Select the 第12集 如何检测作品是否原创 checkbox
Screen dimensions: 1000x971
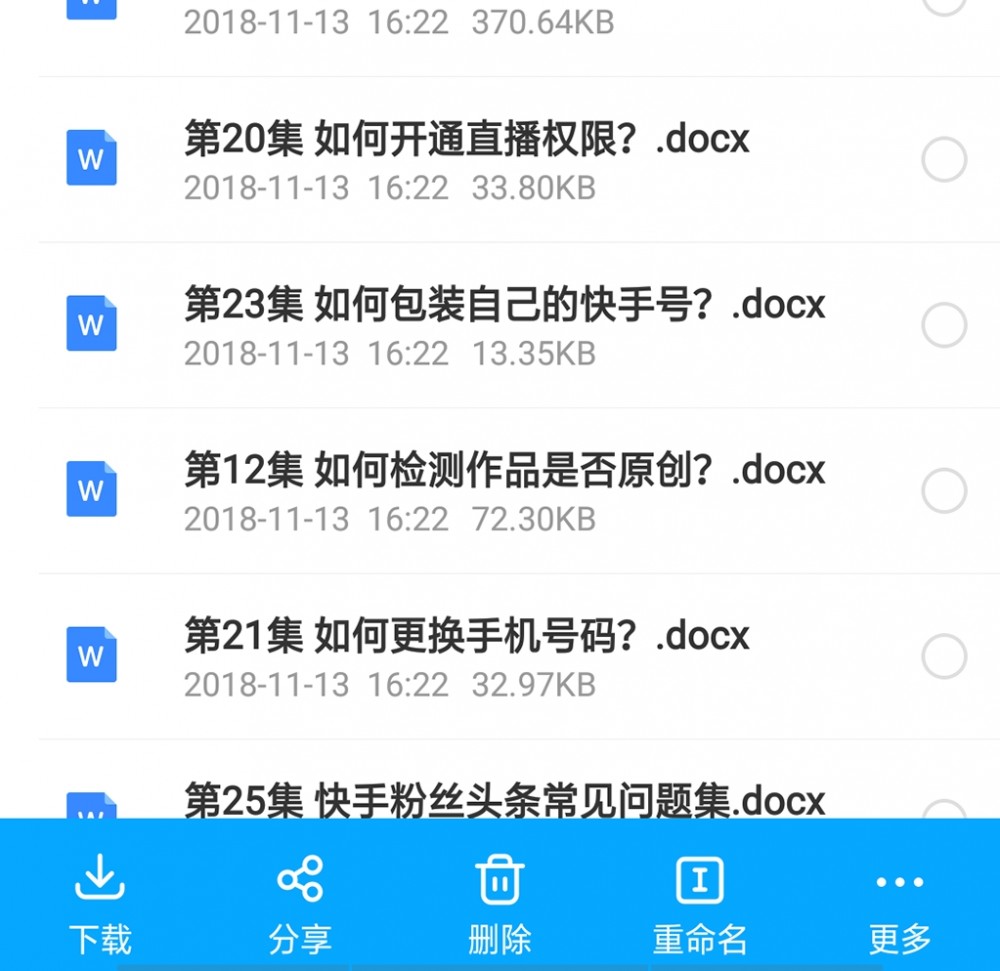pyautogui.click(x=944, y=491)
